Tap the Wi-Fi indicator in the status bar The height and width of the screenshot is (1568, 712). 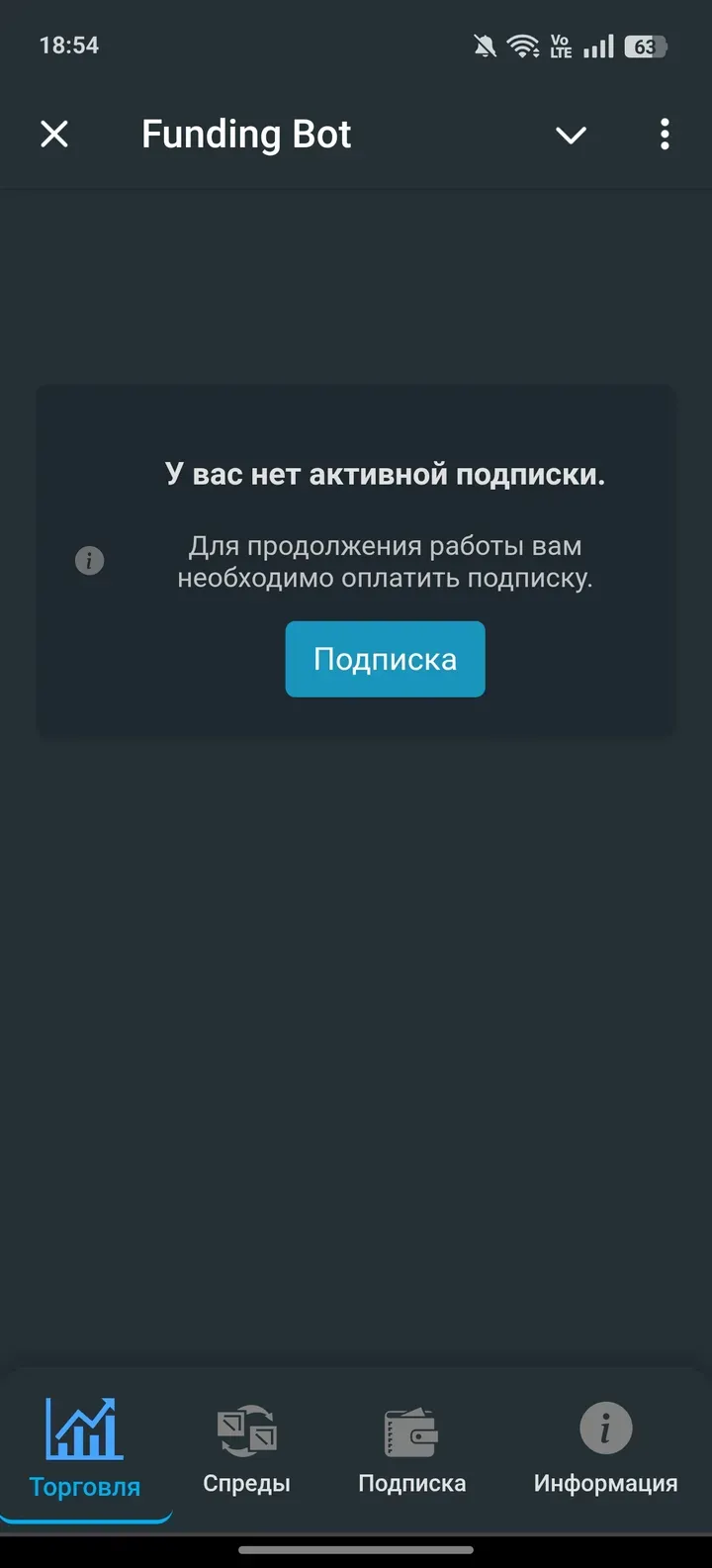522,44
